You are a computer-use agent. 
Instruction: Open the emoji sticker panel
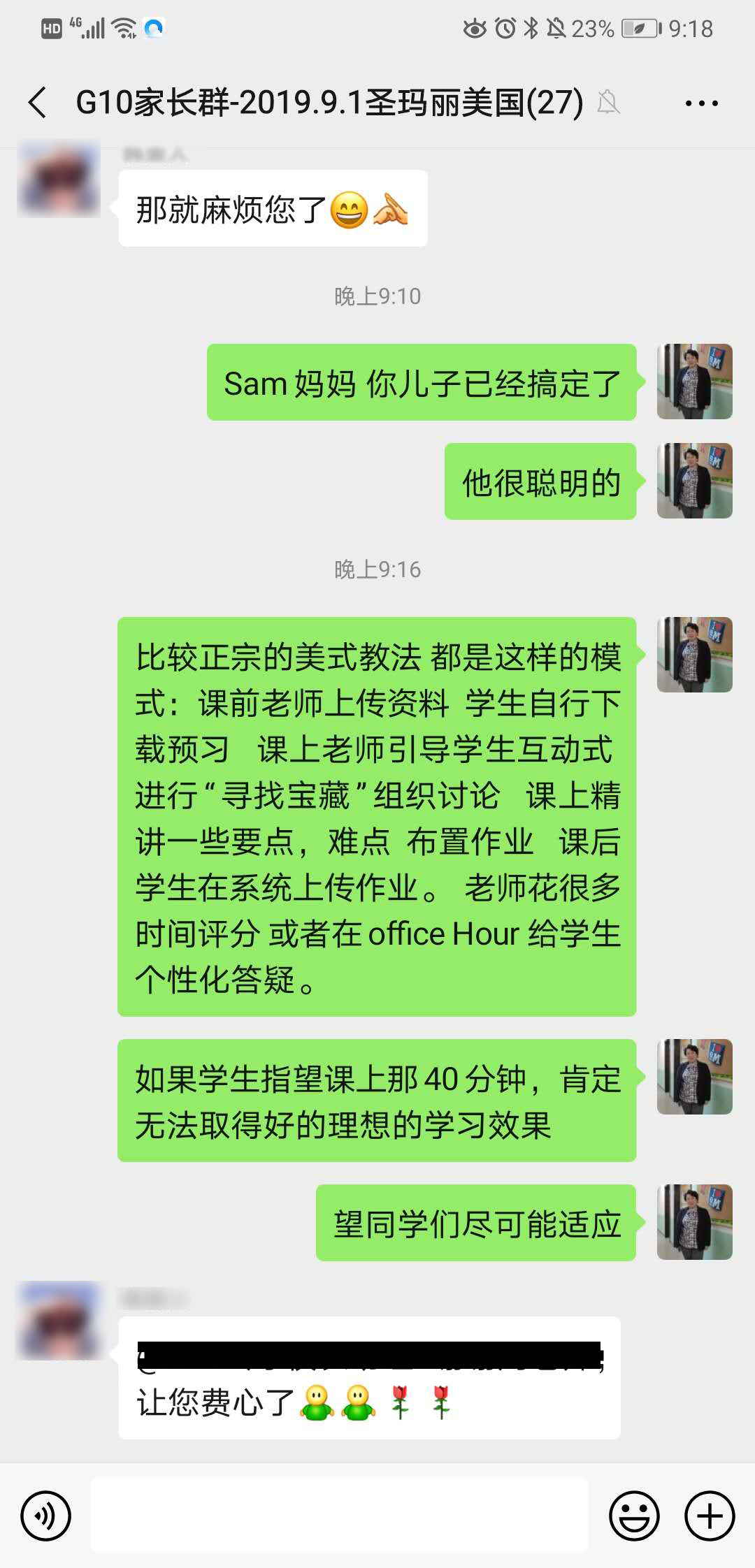pyautogui.click(x=634, y=1516)
